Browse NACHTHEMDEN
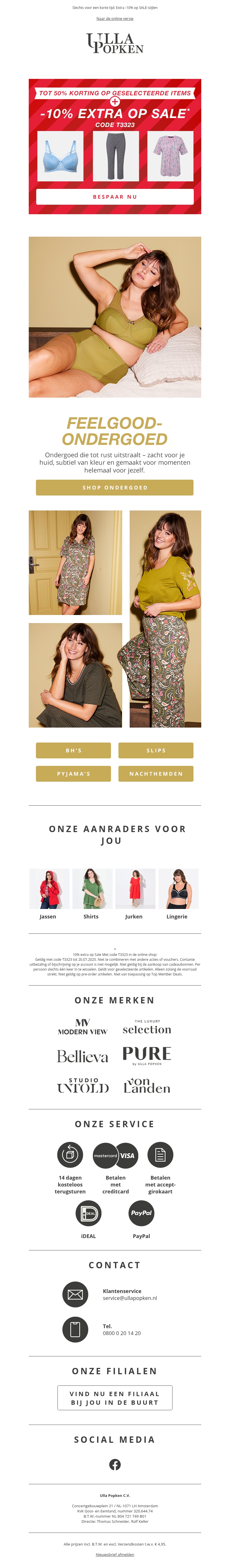Viewport: 230px width, 1568px height. tap(156, 774)
